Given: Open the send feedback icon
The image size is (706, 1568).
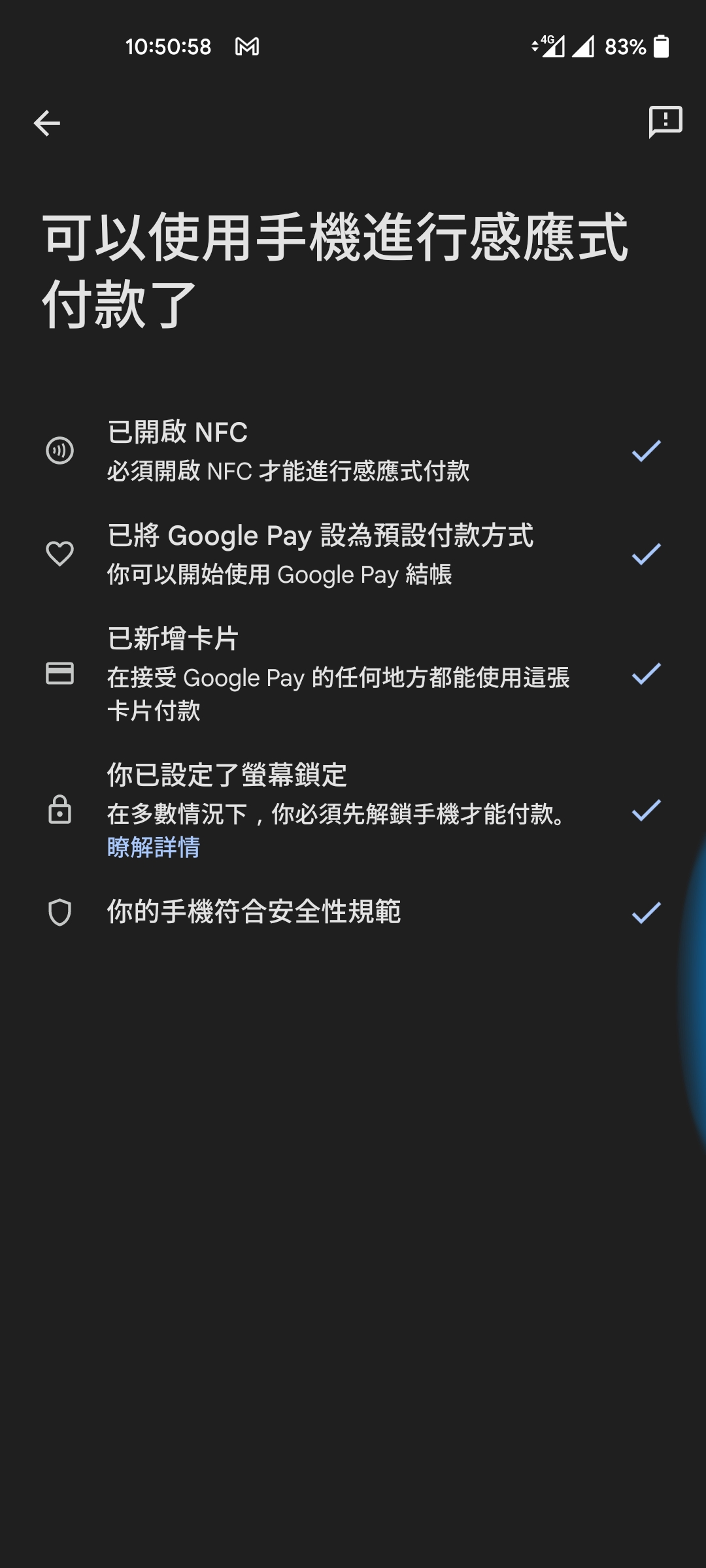Looking at the screenshot, I should (x=665, y=122).
